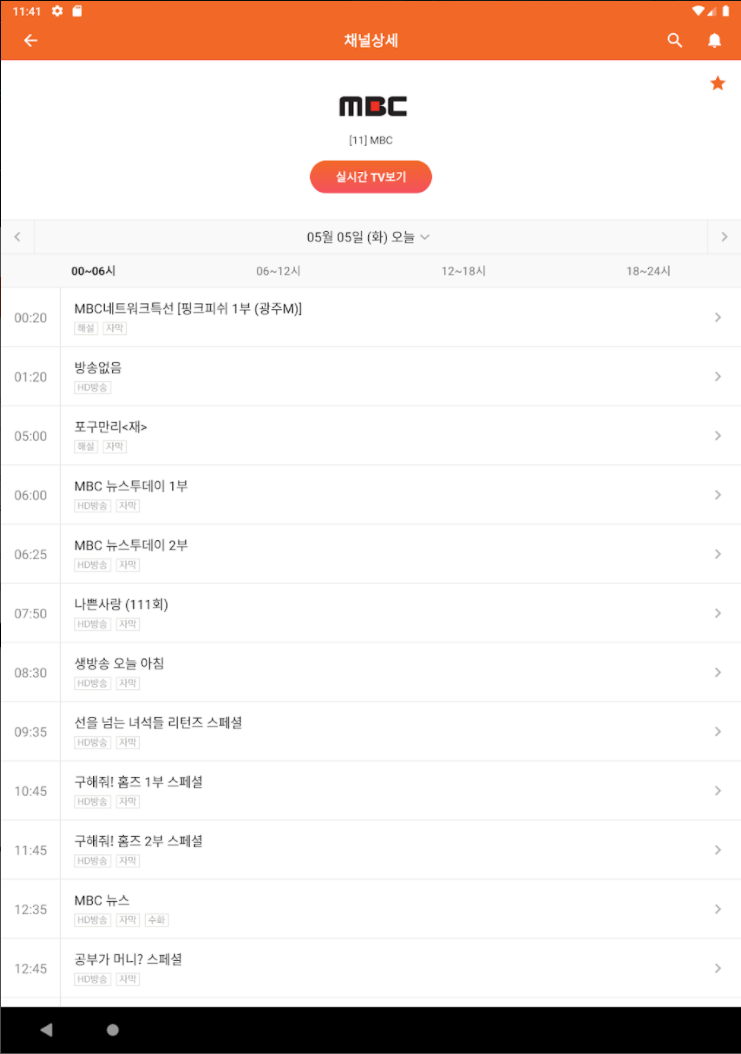741x1054 pixels.
Task: Toggle favorite status using the orange star
Action: tap(718, 83)
